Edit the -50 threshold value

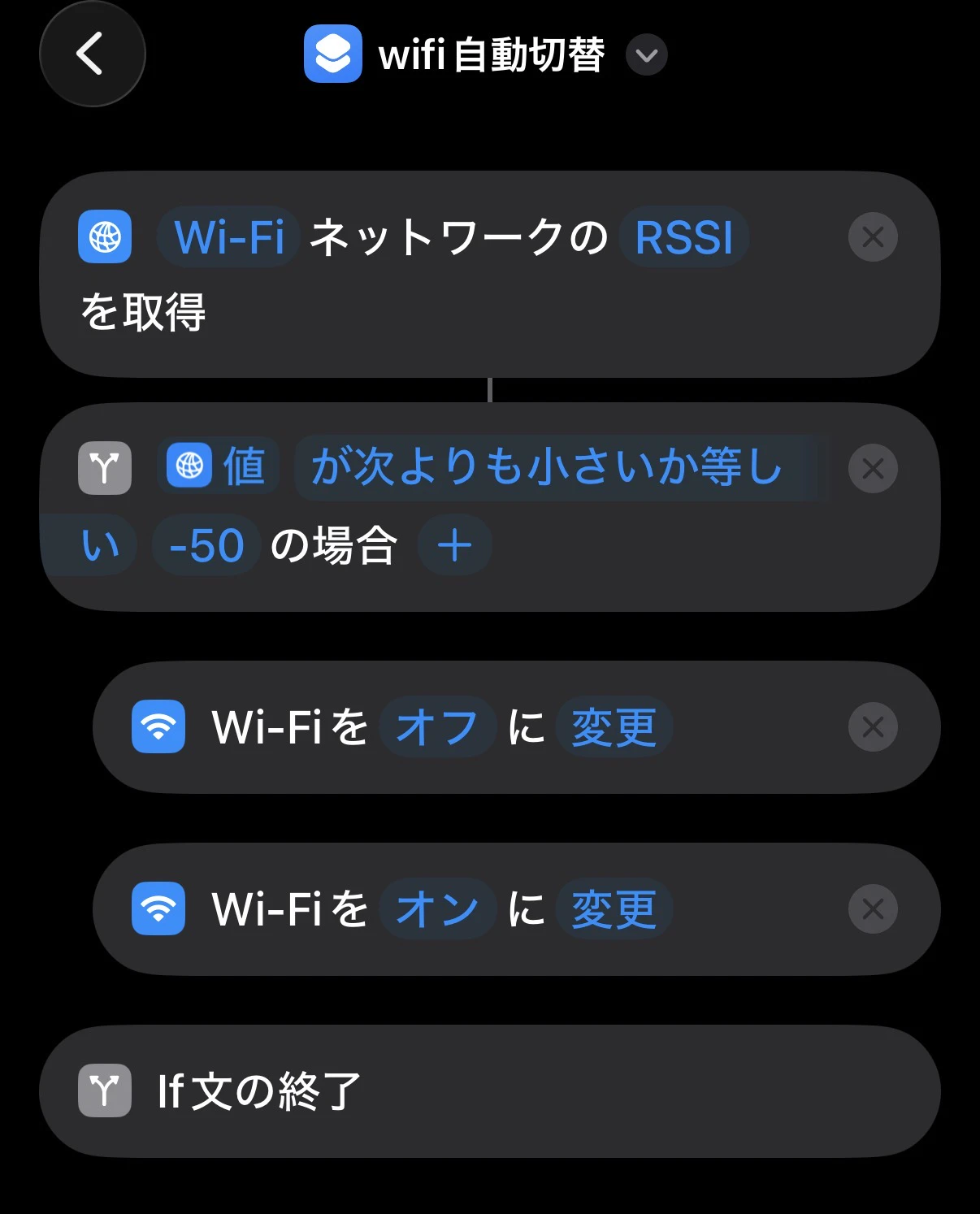click(x=206, y=545)
